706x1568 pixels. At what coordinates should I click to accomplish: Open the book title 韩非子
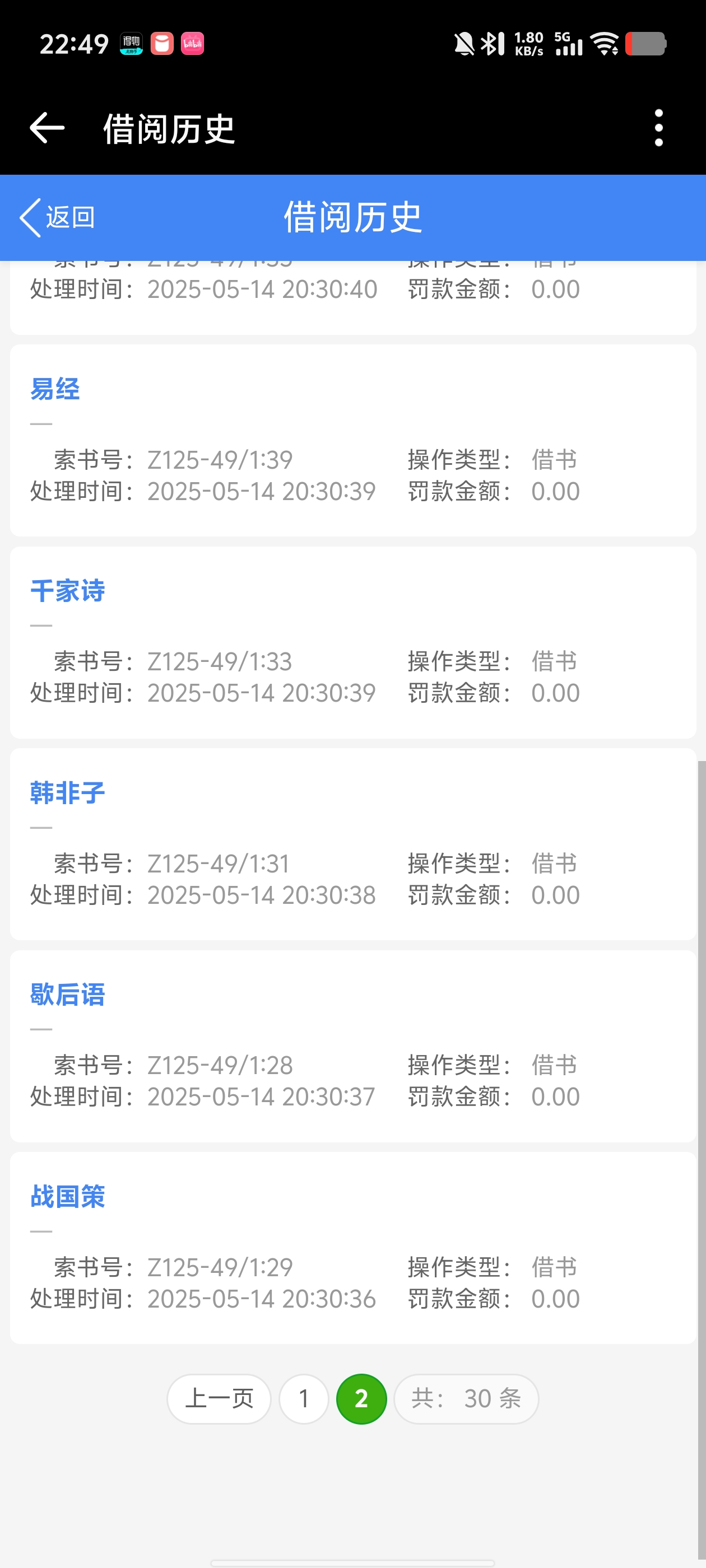[x=68, y=792]
